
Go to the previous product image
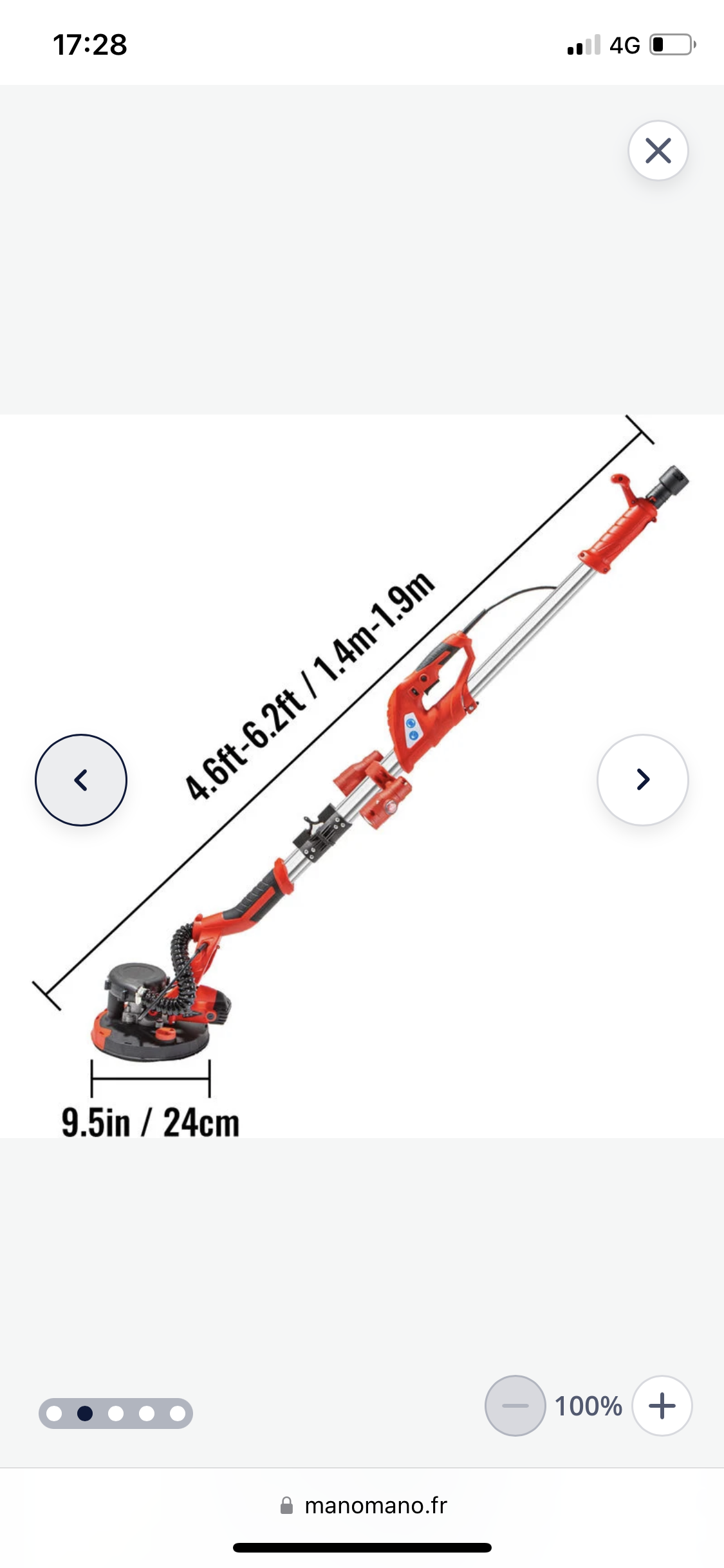pos(81,779)
